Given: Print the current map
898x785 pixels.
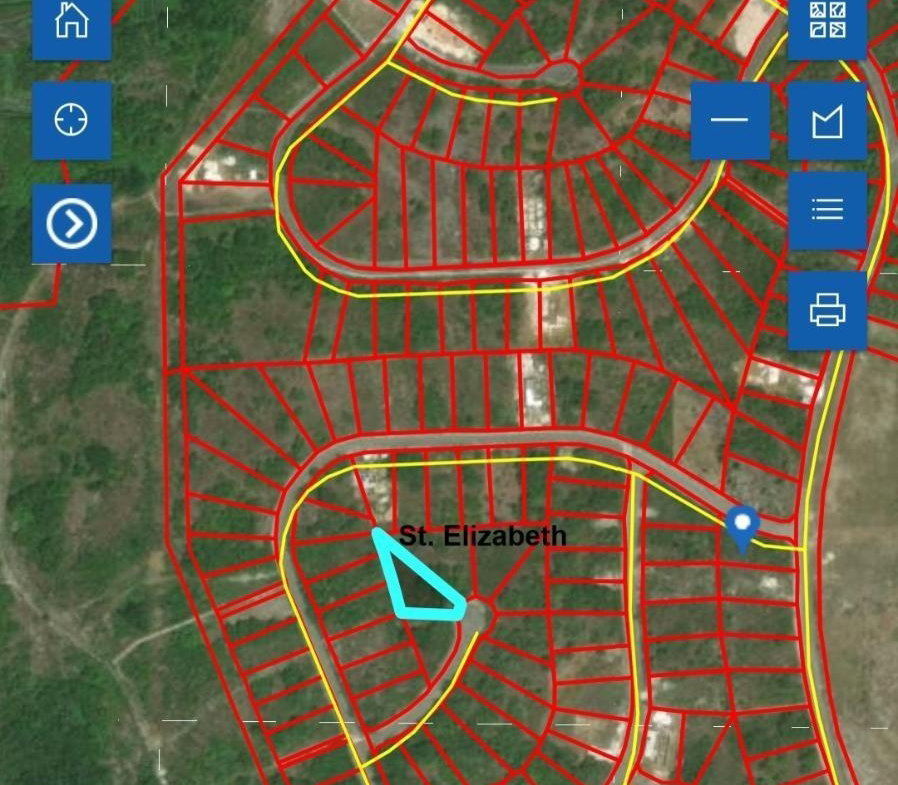Looking at the screenshot, I should coord(827,310).
